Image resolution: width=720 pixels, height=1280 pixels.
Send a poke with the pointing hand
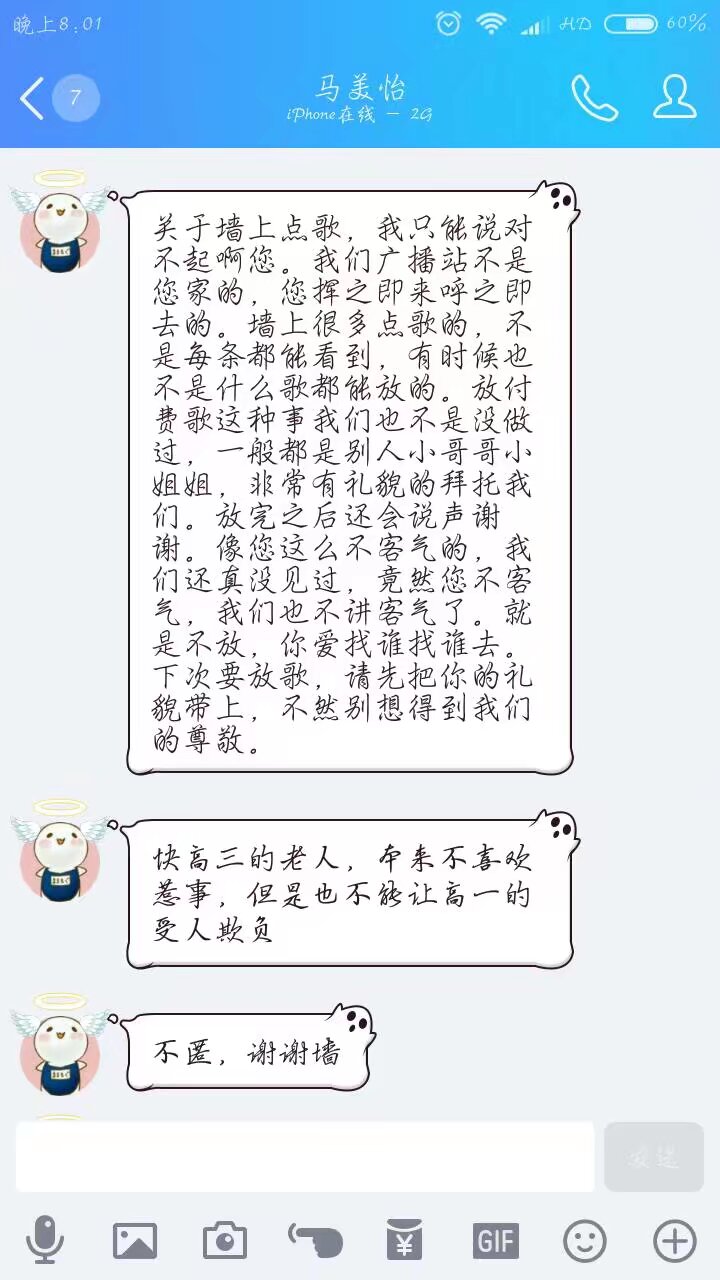[315, 1241]
